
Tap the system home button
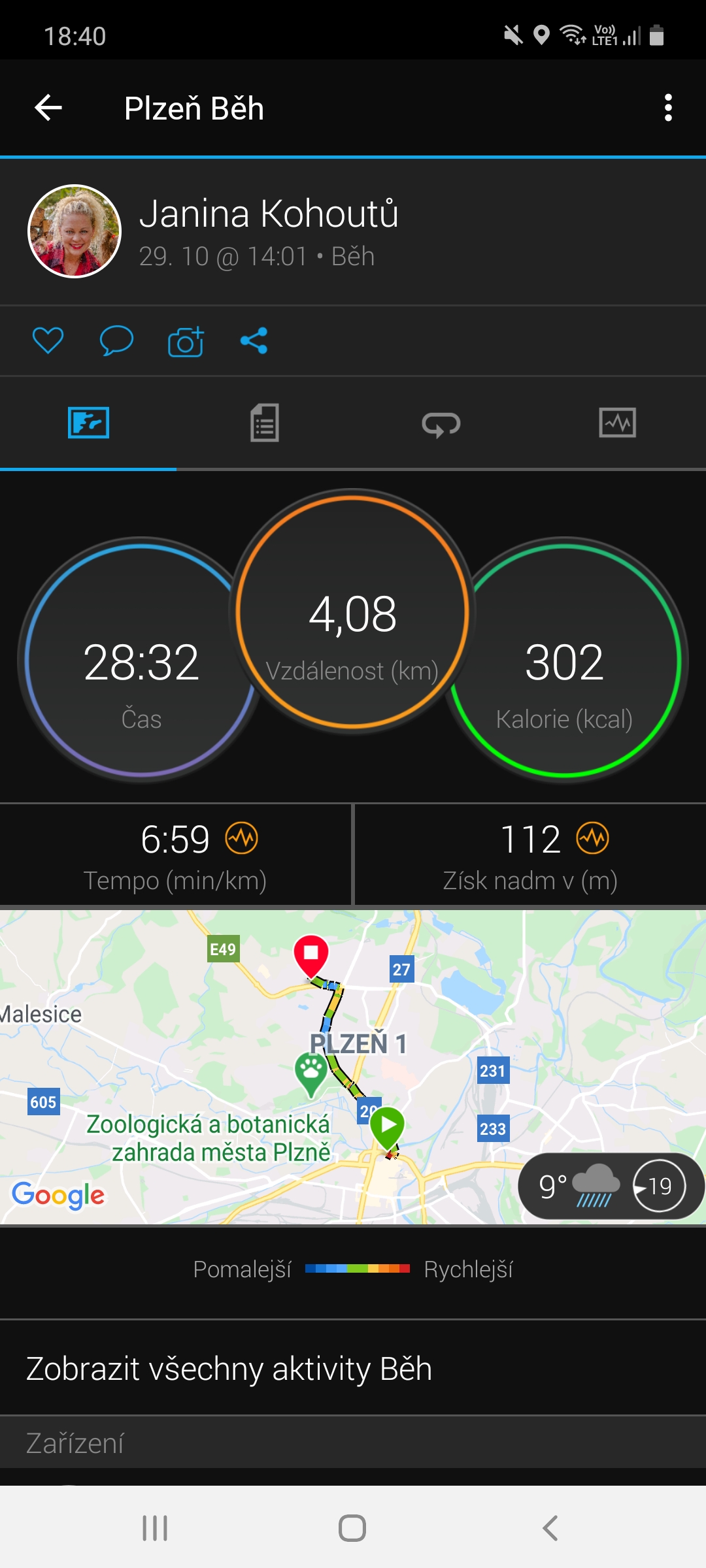point(352,1527)
